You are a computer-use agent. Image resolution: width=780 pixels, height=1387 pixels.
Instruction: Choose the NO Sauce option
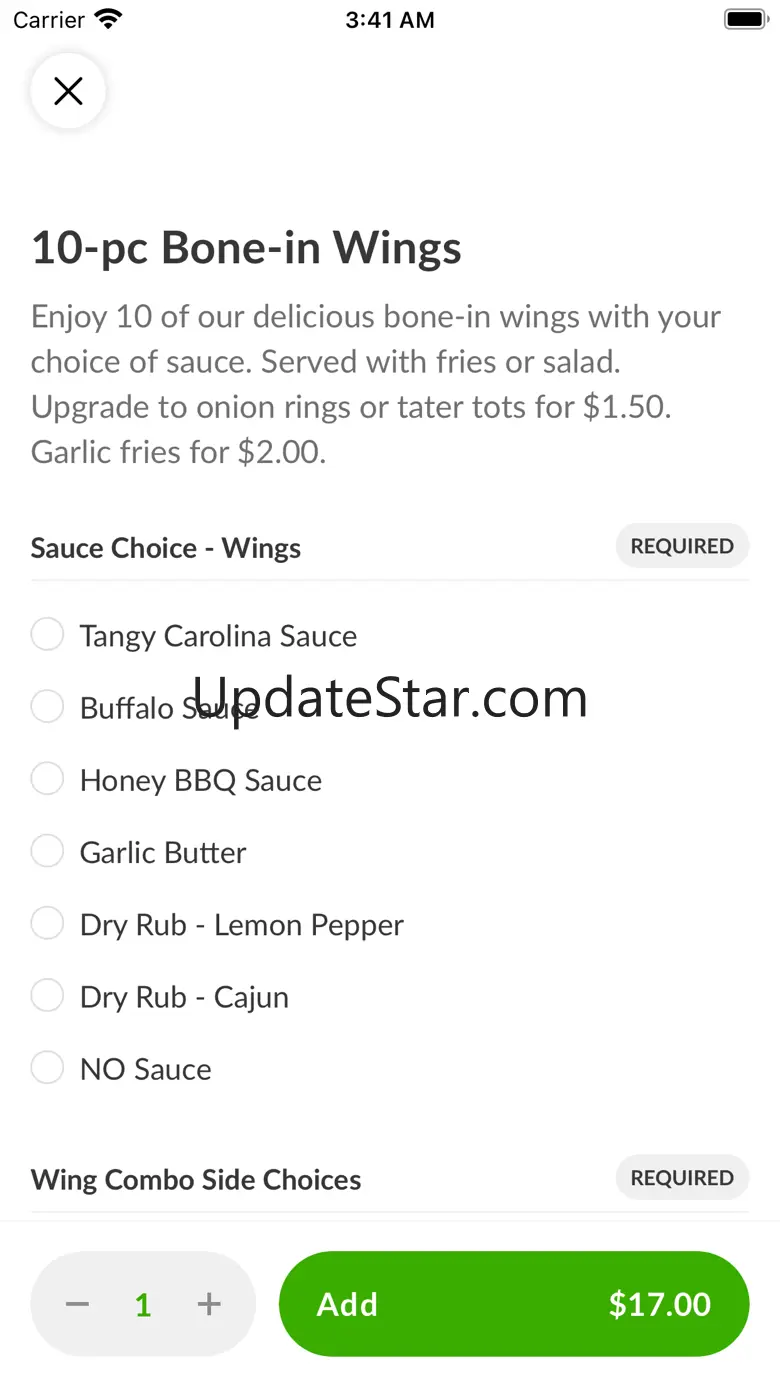click(x=48, y=1068)
